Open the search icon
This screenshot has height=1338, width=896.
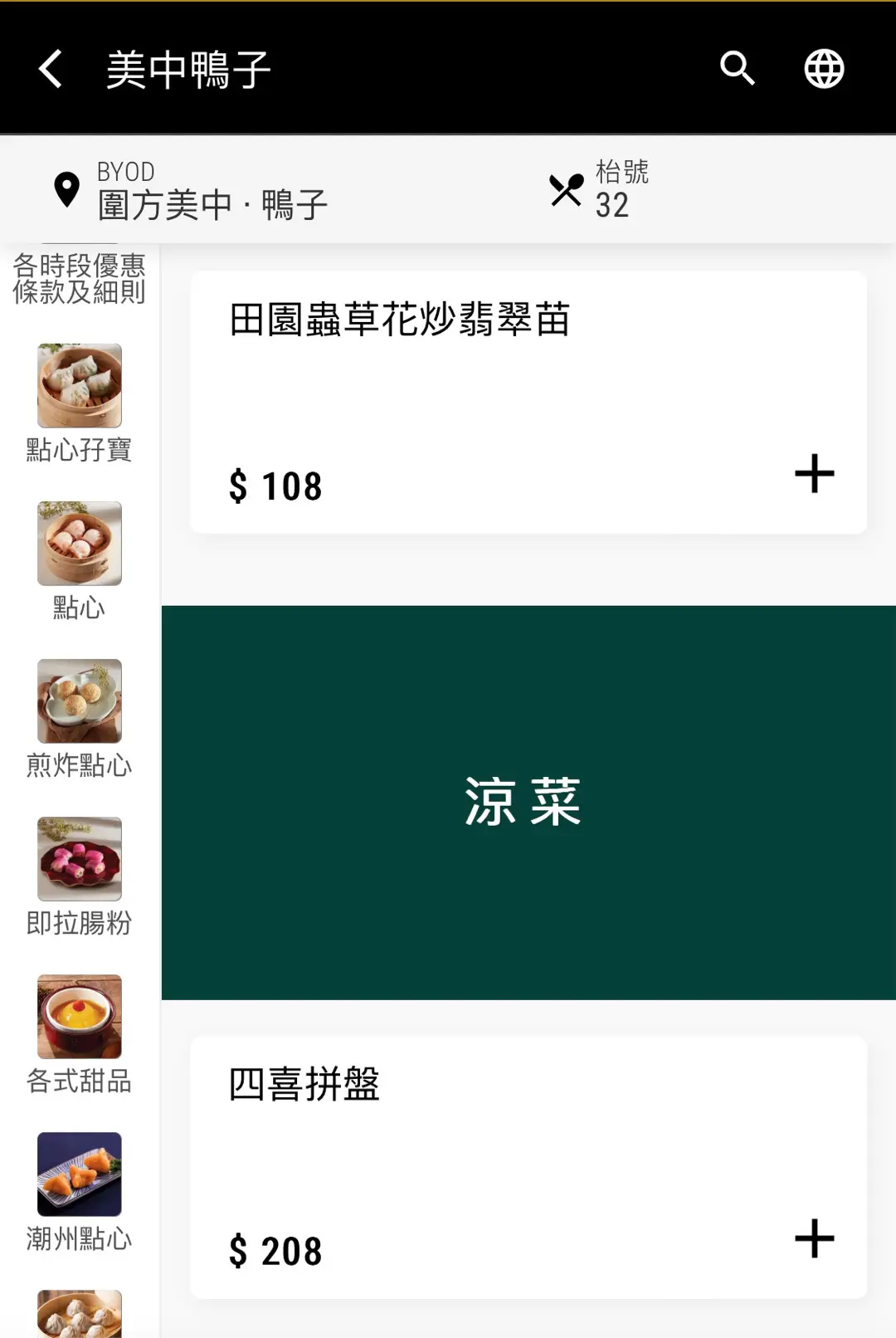737,68
